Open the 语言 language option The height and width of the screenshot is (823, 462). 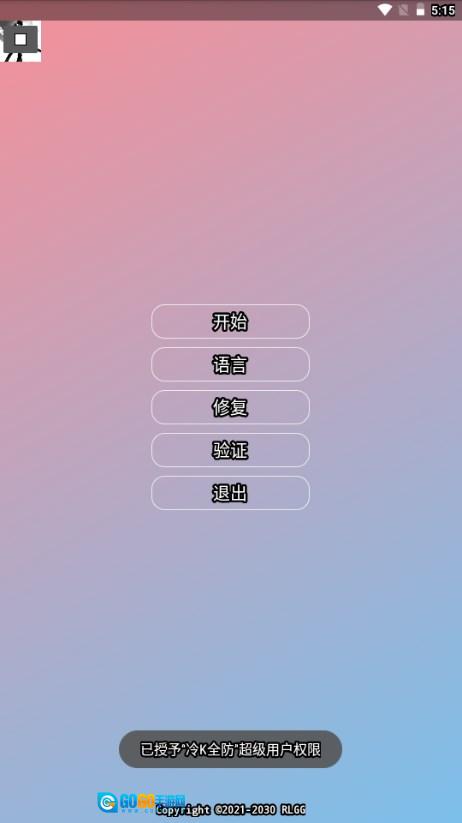[x=230, y=364]
